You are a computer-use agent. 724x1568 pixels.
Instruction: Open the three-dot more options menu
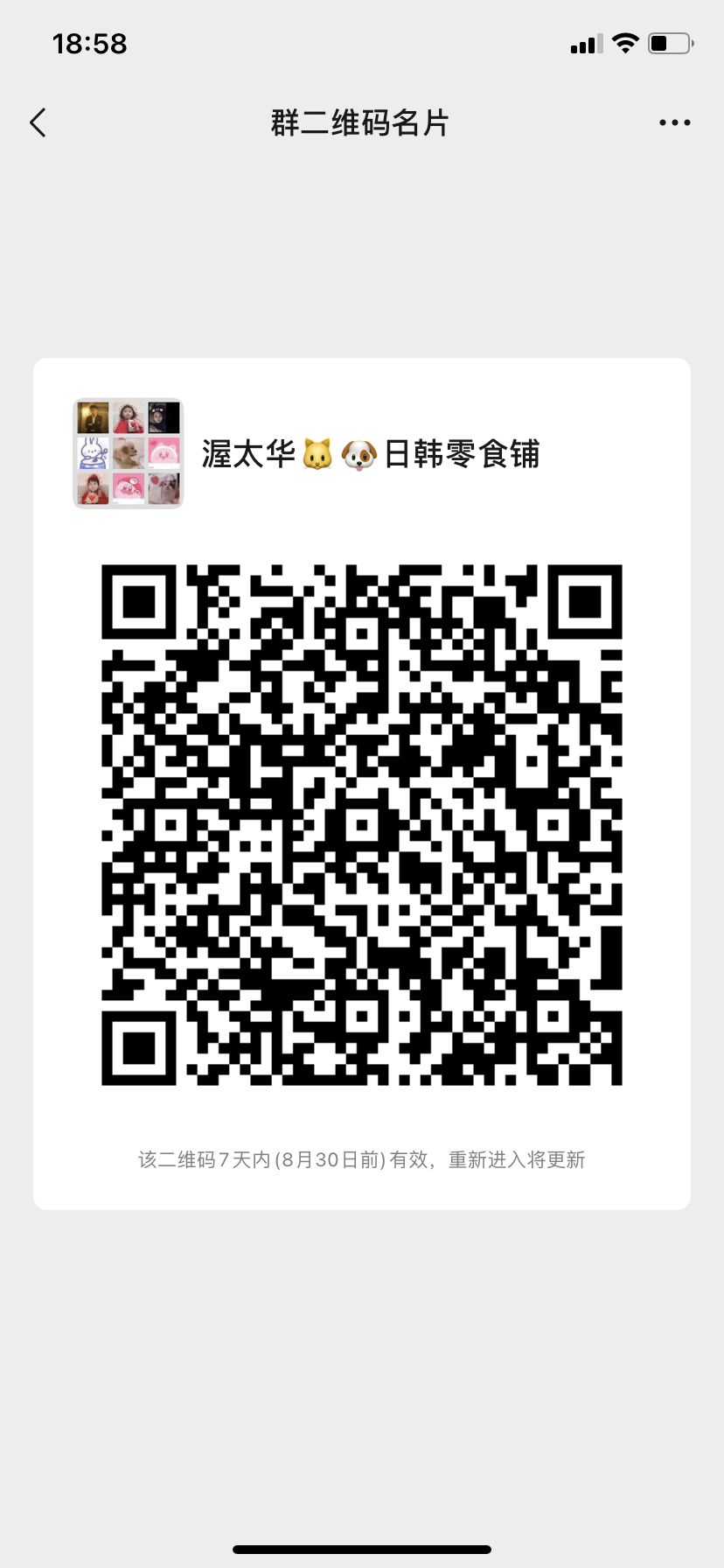pyautogui.click(x=675, y=123)
